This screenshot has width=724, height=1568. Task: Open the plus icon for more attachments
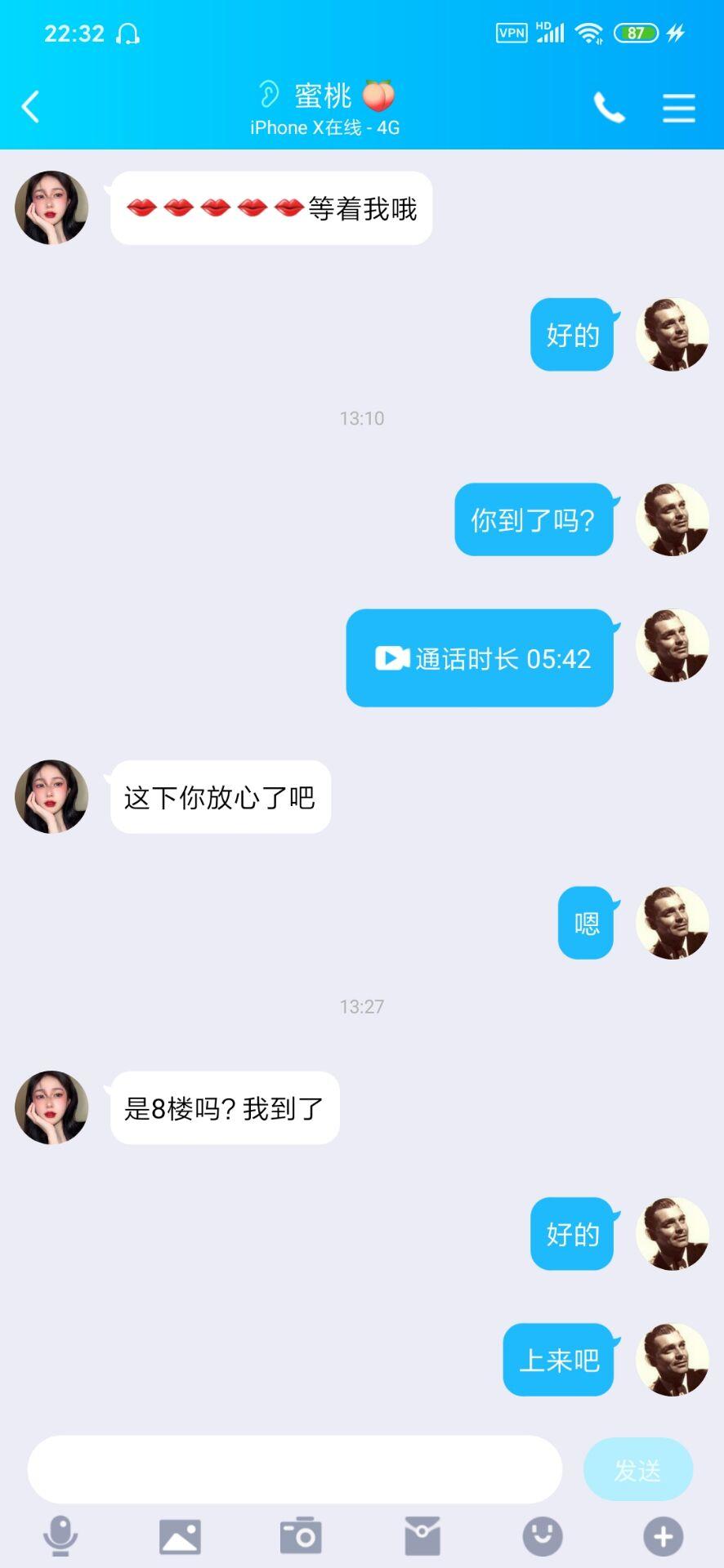tap(664, 1535)
